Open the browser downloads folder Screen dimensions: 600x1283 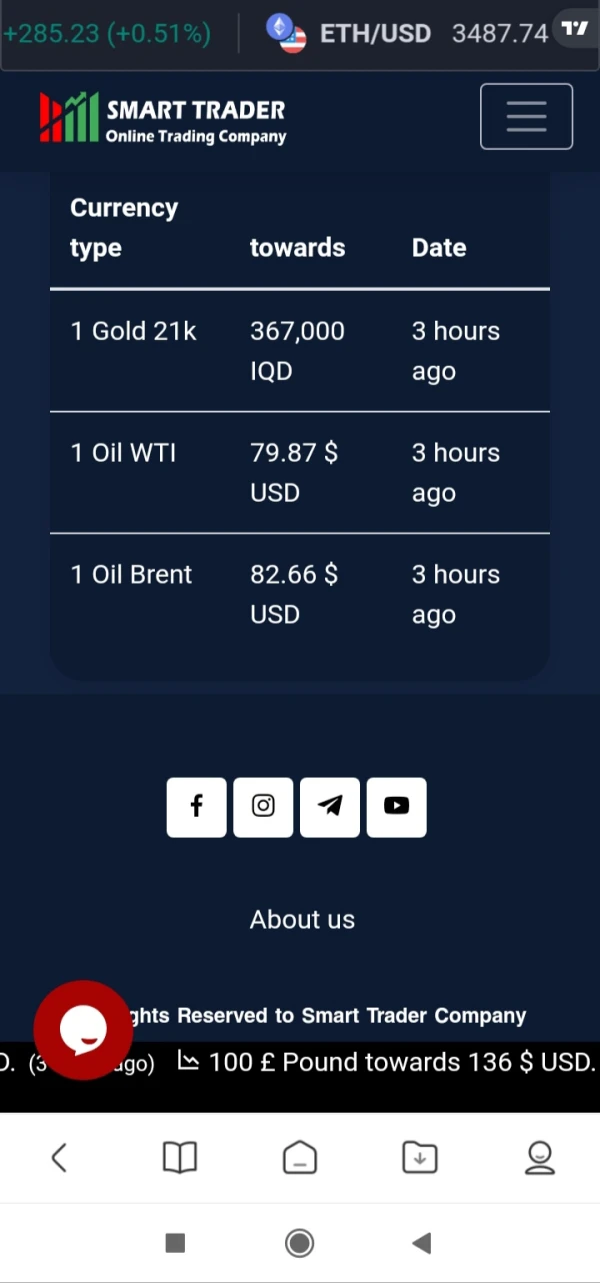point(420,1158)
